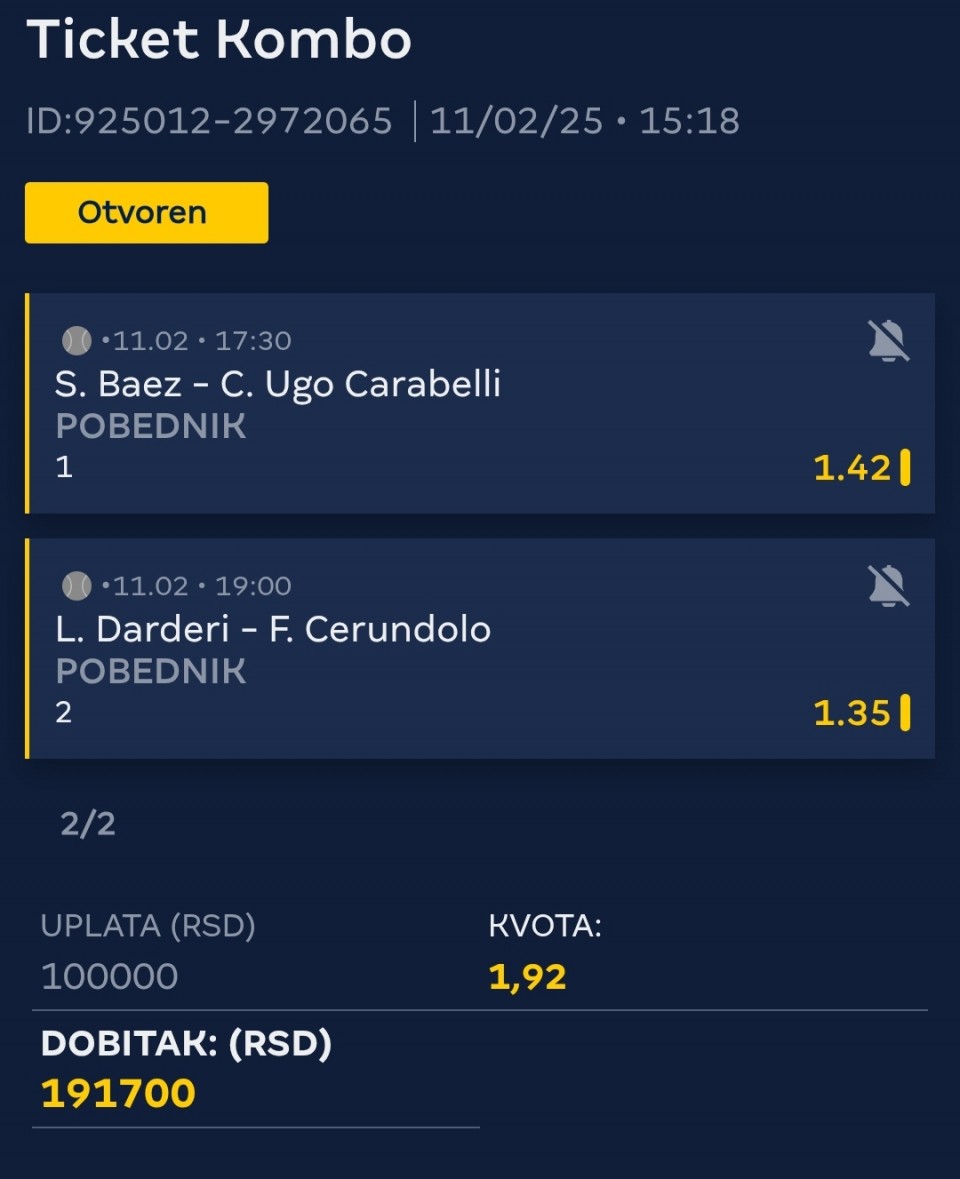
Task: Open the L. Darderi – F. Cerundolo match
Action: [273, 629]
